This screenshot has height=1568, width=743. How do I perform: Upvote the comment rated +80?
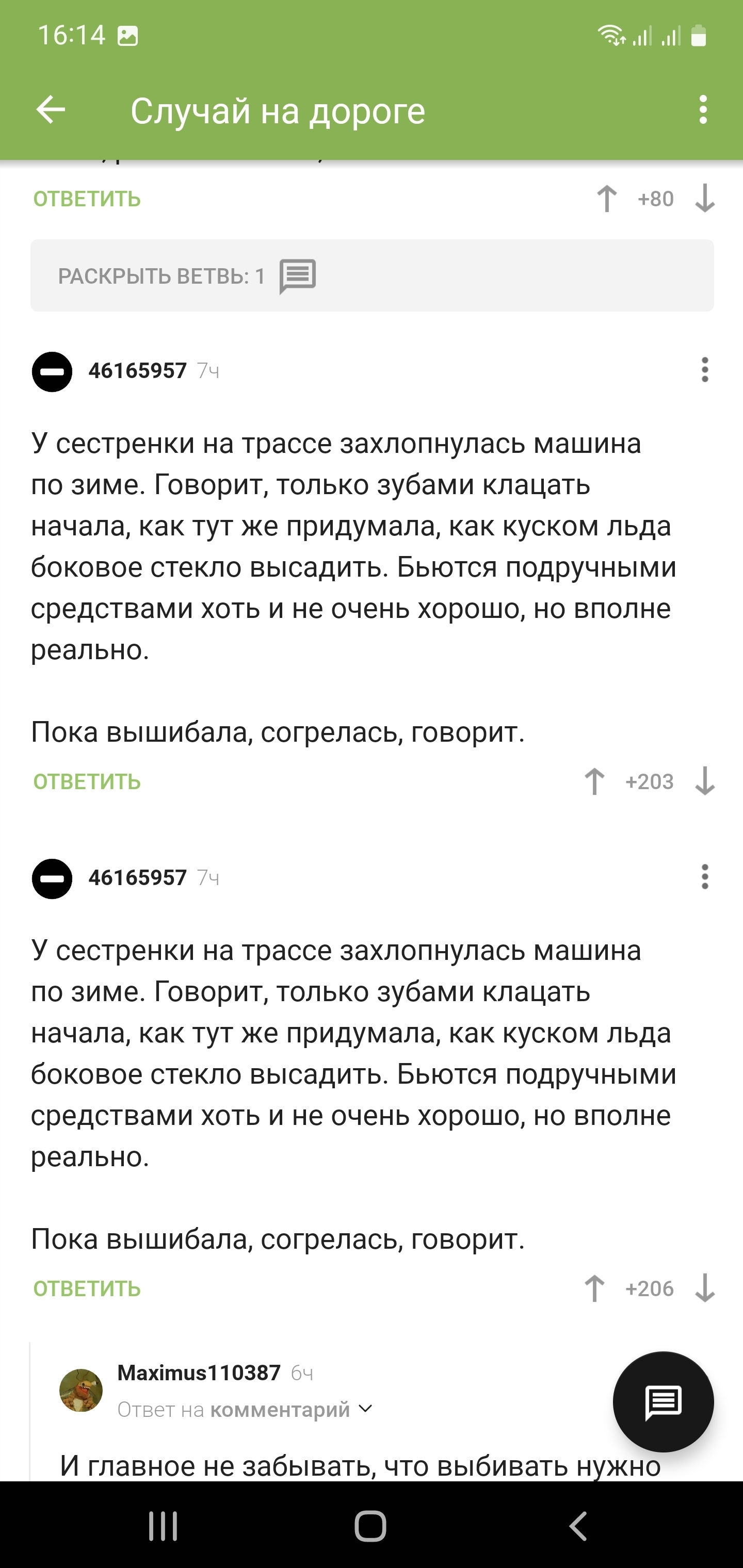[607, 199]
